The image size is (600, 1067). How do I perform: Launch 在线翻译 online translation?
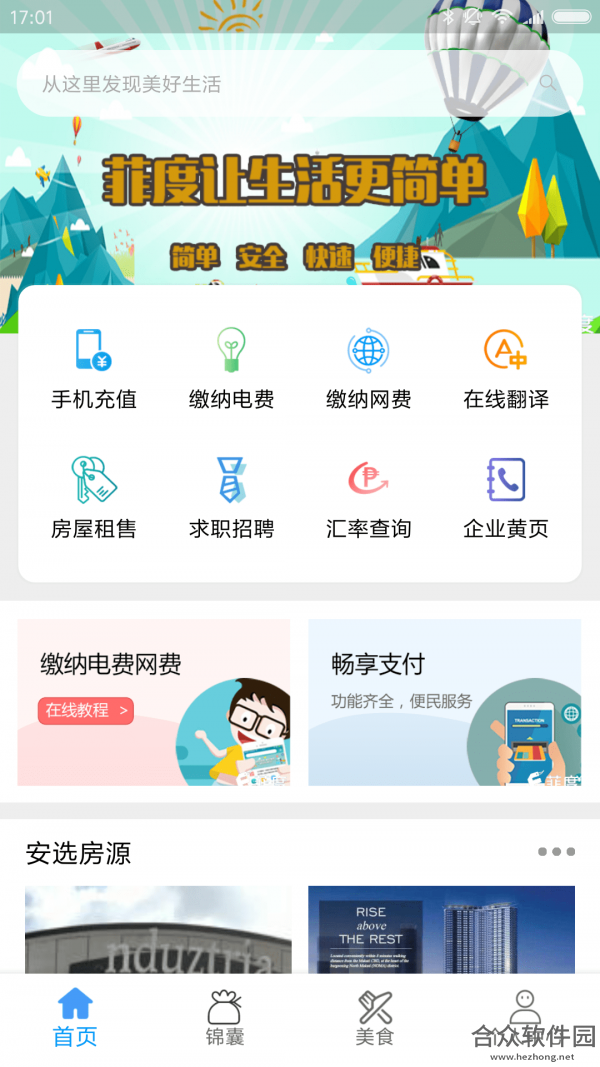tap(506, 368)
